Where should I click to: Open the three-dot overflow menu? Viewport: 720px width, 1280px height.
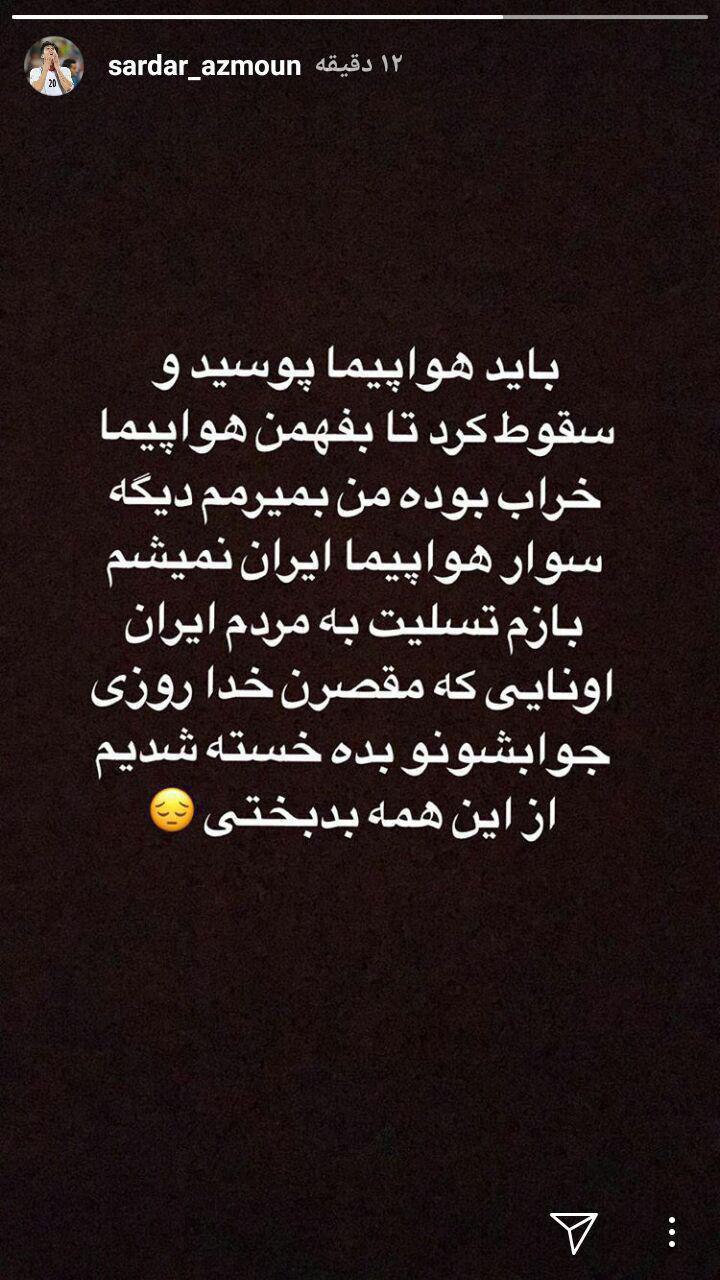pos(672,1232)
